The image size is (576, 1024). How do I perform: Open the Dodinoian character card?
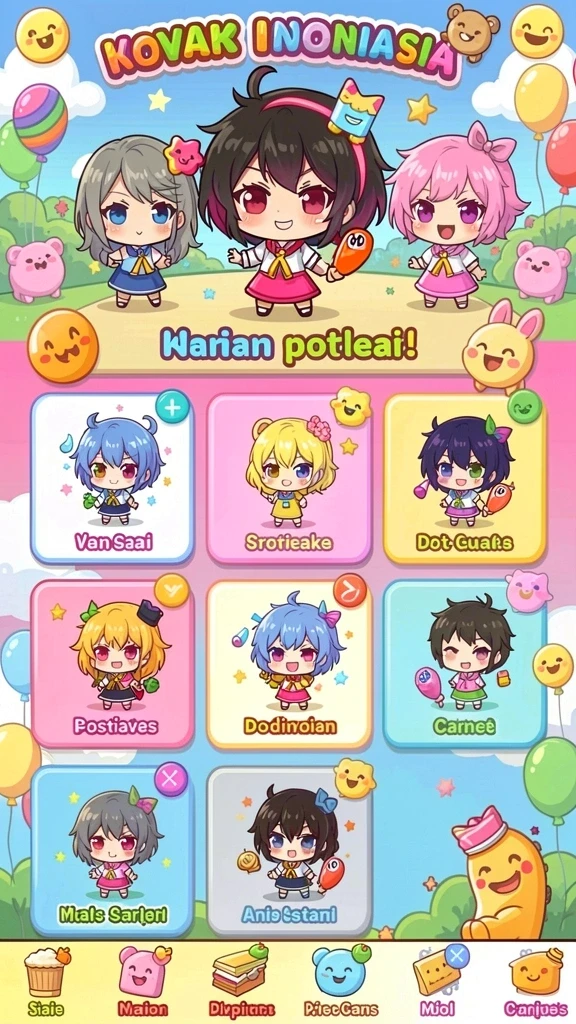click(x=289, y=664)
